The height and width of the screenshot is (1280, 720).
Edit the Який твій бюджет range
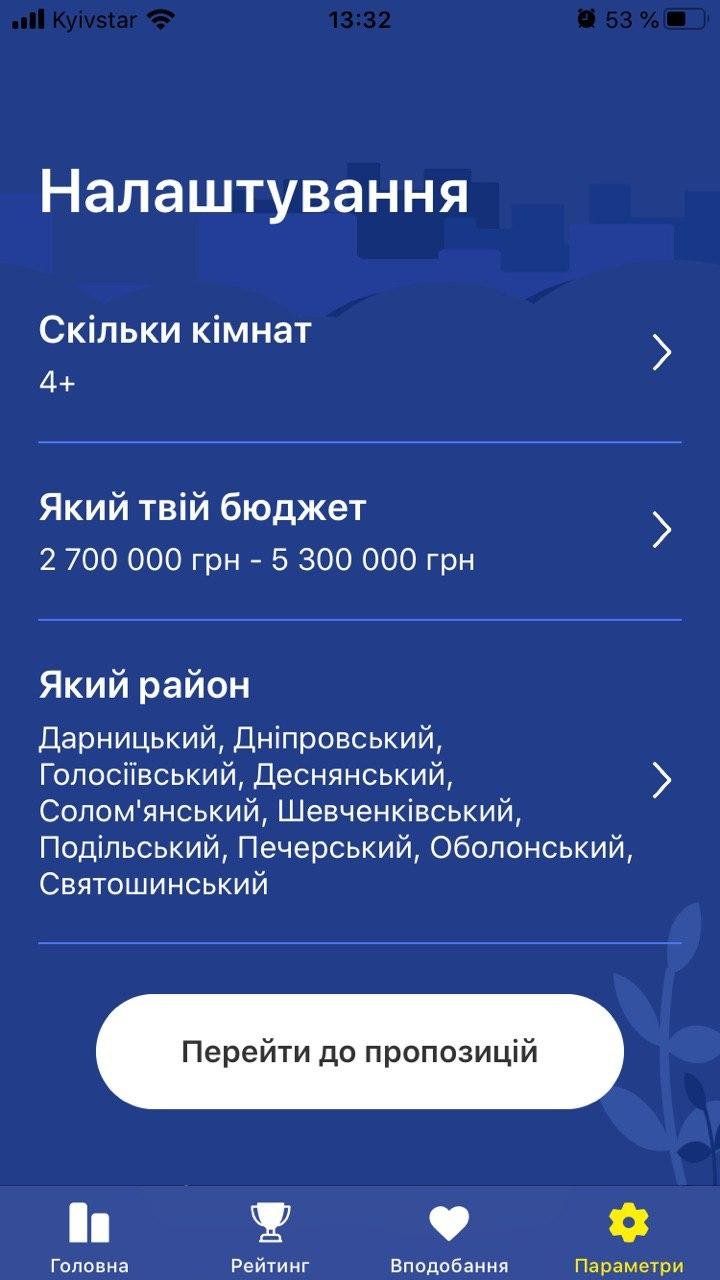tap(360, 531)
